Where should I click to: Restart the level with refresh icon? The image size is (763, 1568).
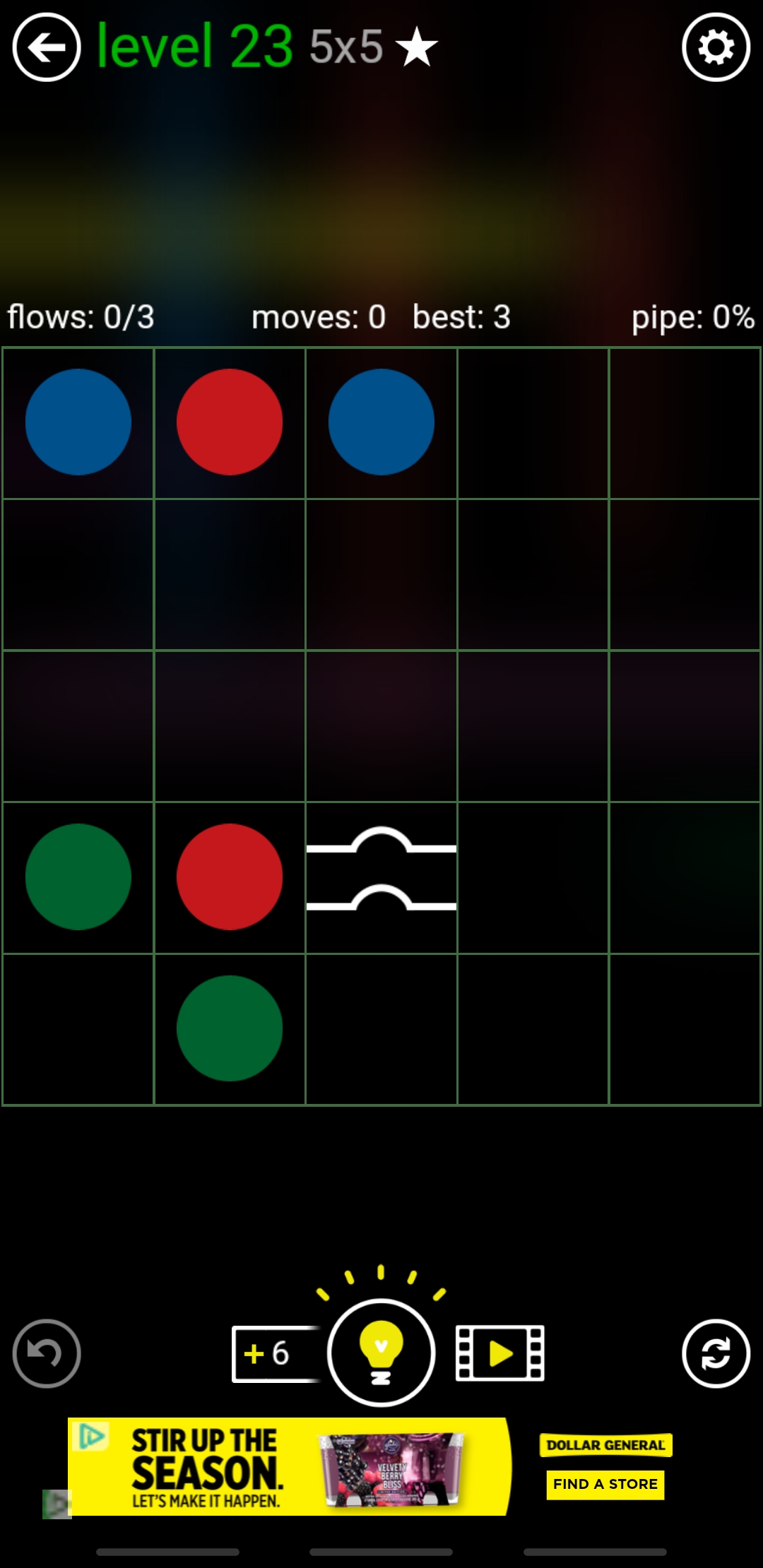pyautogui.click(x=716, y=1353)
